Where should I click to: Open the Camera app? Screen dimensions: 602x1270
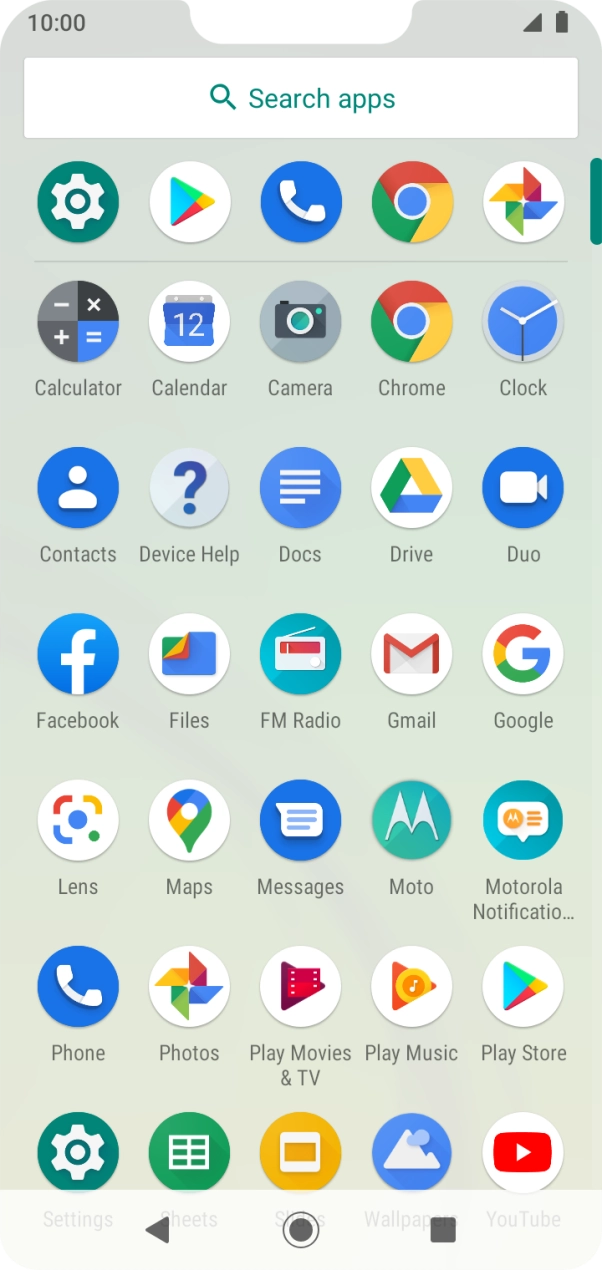tap(300, 322)
